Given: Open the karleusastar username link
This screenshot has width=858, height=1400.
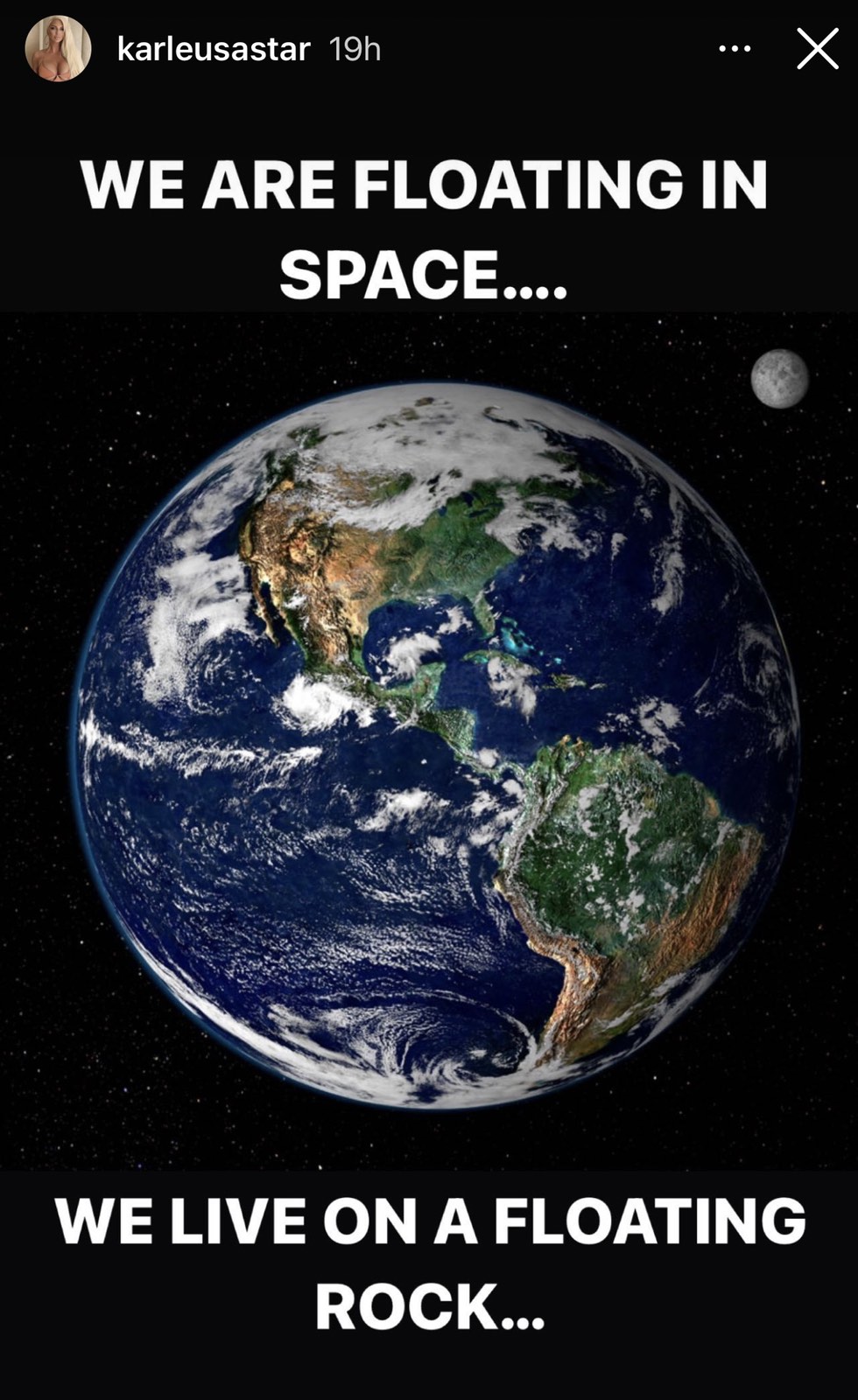Looking at the screenshot, I should [213, 49].
